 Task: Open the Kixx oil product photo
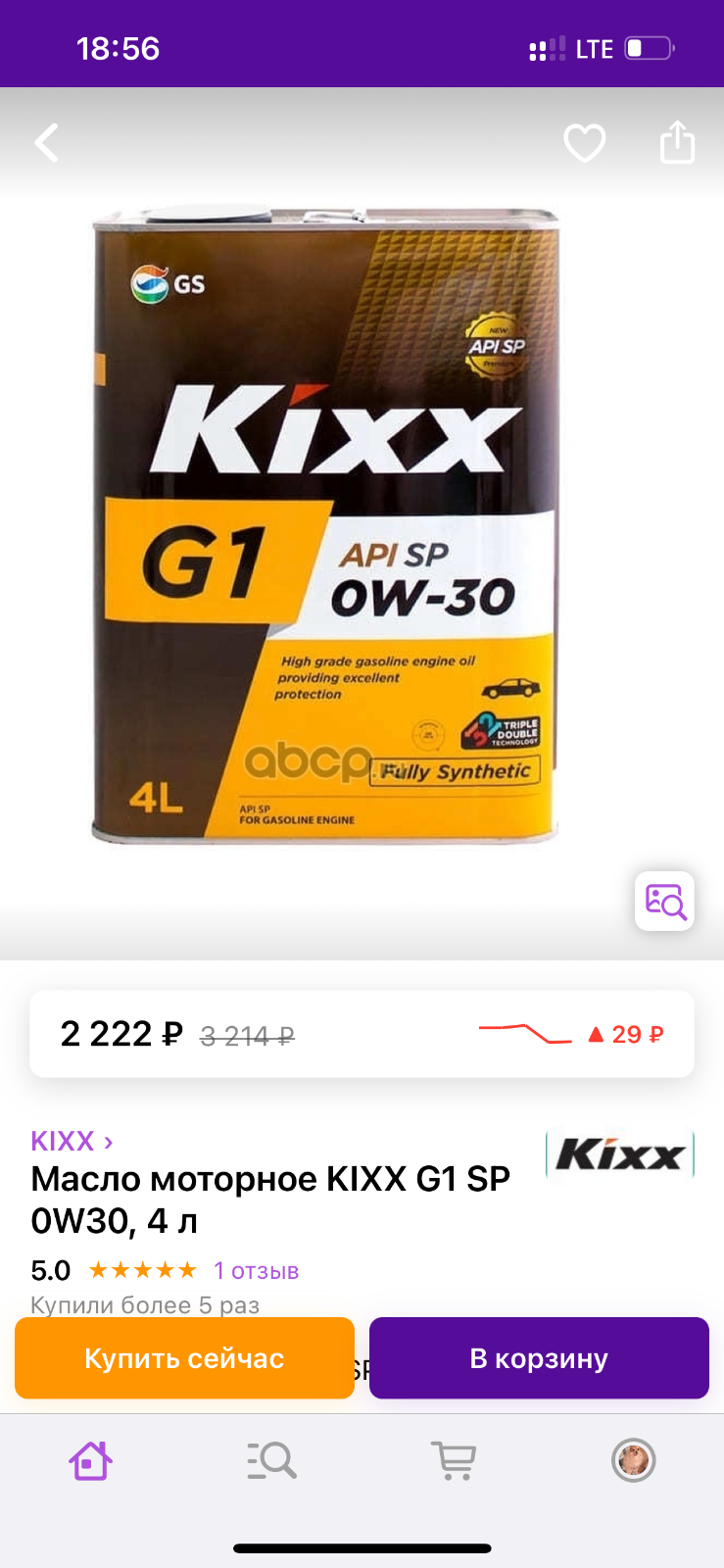326,524
